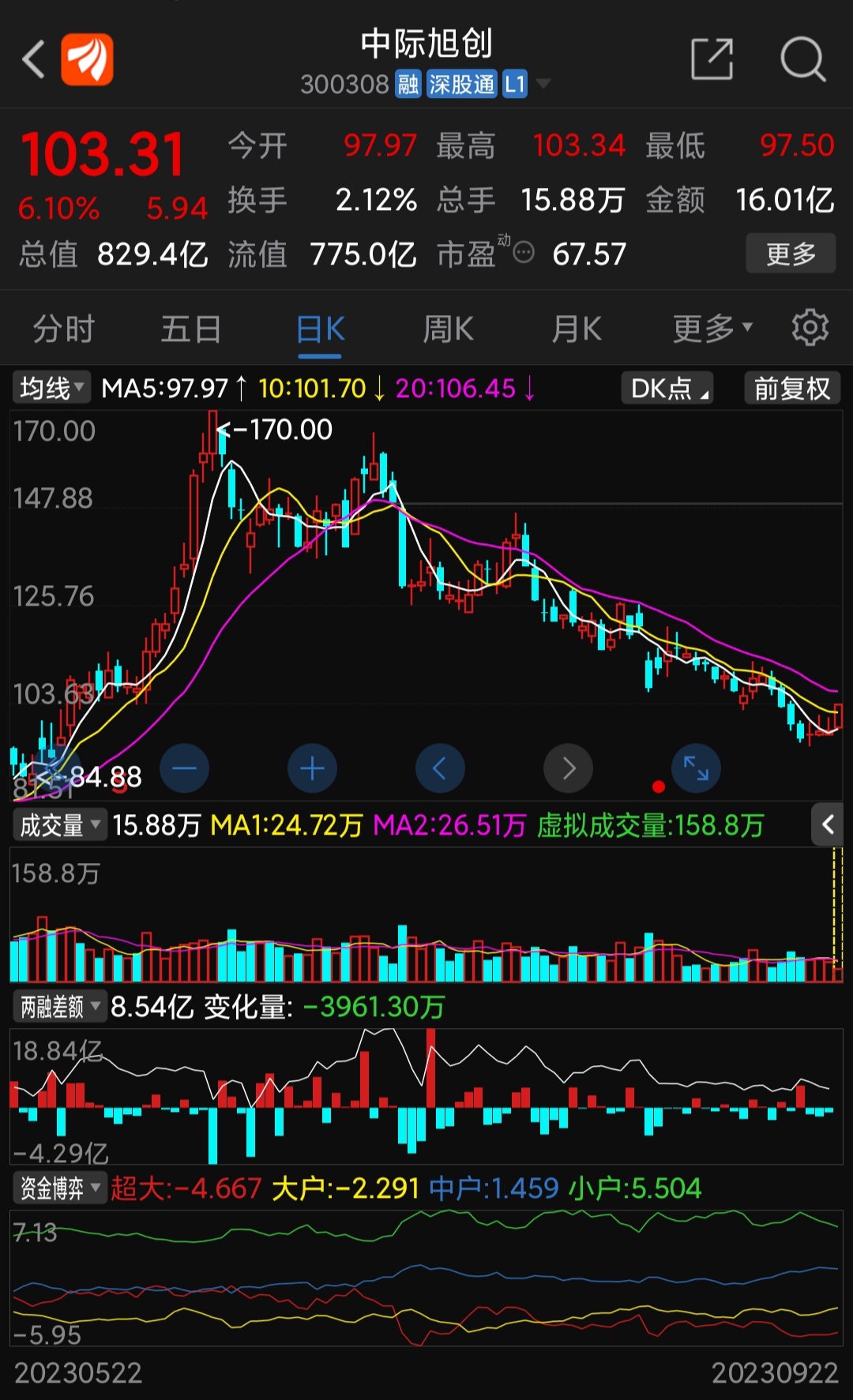Go back using the back arrow
The height and width of the screenshot is (1400, 853).
click(x=32, y=59)
